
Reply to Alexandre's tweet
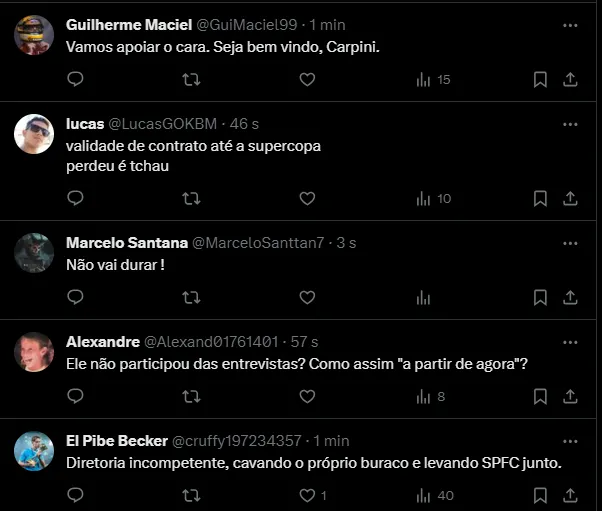point(75,397)
